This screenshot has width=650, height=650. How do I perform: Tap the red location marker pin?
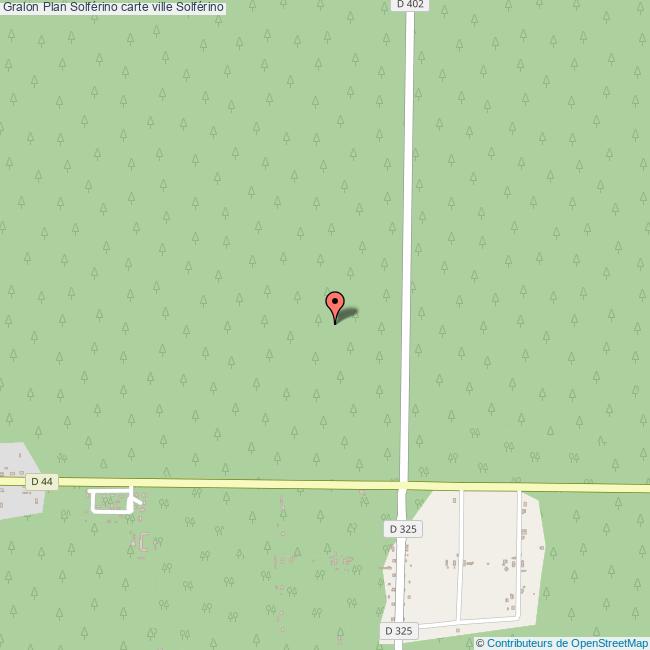(x=335, y=304)
